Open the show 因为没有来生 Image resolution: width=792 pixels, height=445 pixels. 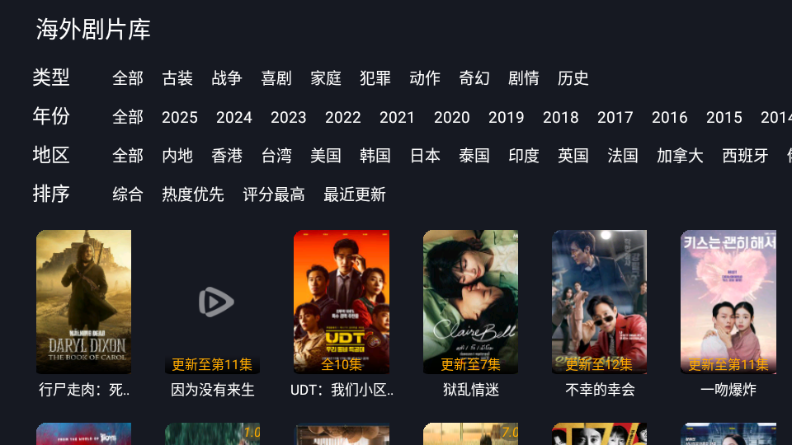click(x=213, y=302)
